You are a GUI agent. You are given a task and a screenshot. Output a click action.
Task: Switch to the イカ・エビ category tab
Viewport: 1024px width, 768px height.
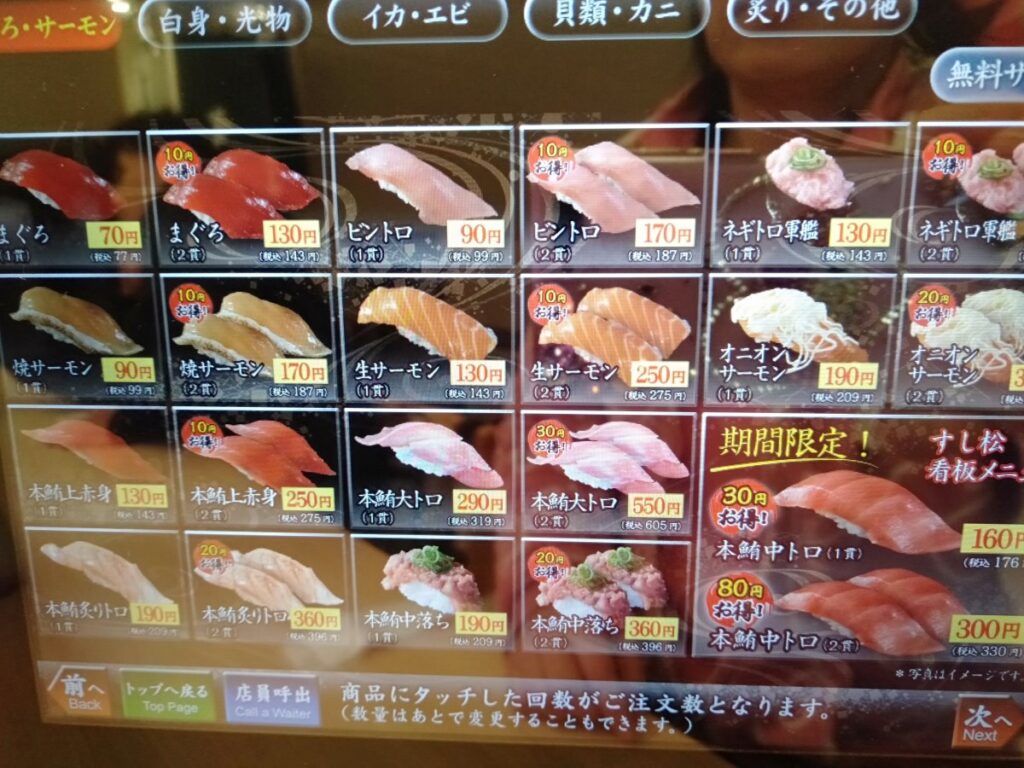click(x=417, y=17)
